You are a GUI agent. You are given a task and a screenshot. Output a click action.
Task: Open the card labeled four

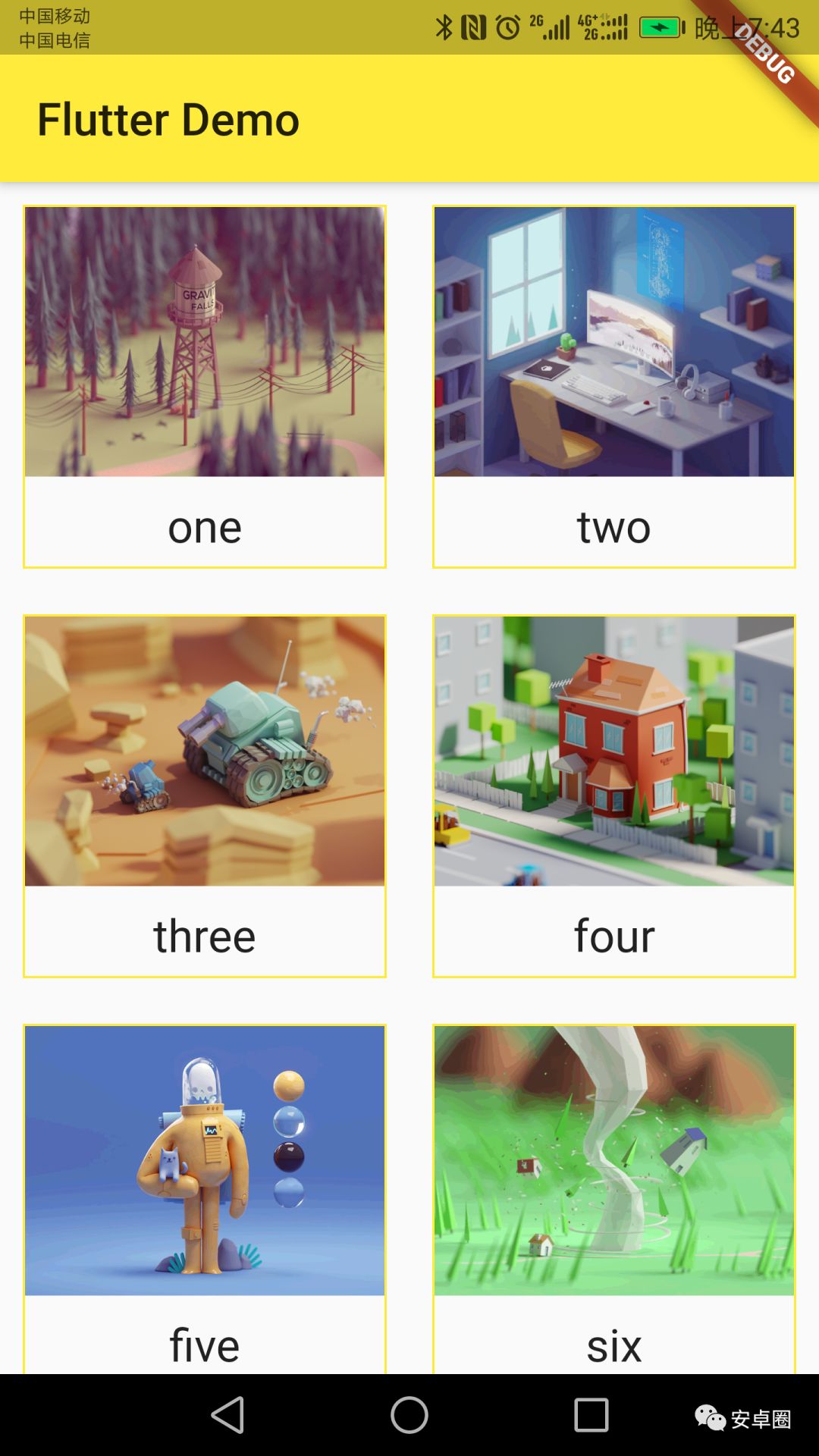(614, 796)
